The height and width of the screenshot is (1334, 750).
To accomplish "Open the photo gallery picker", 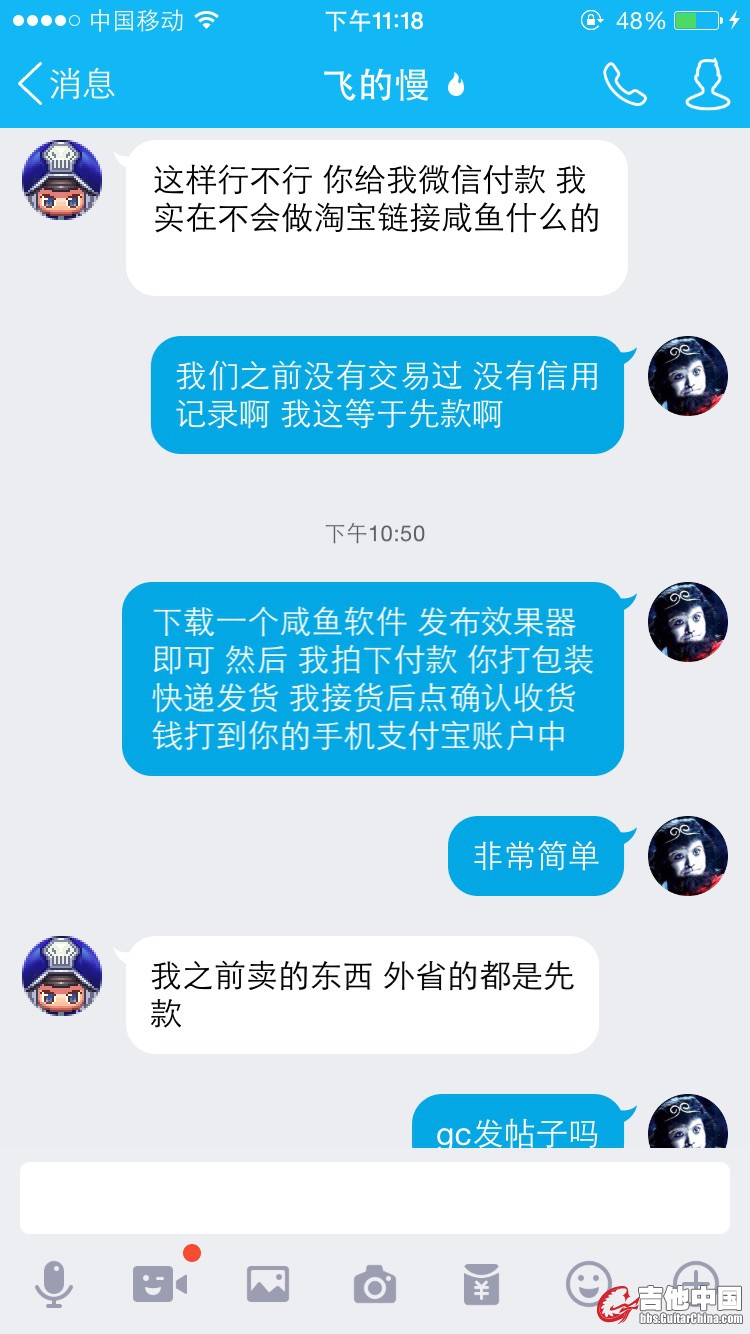I will click(x=268, y=1284).
